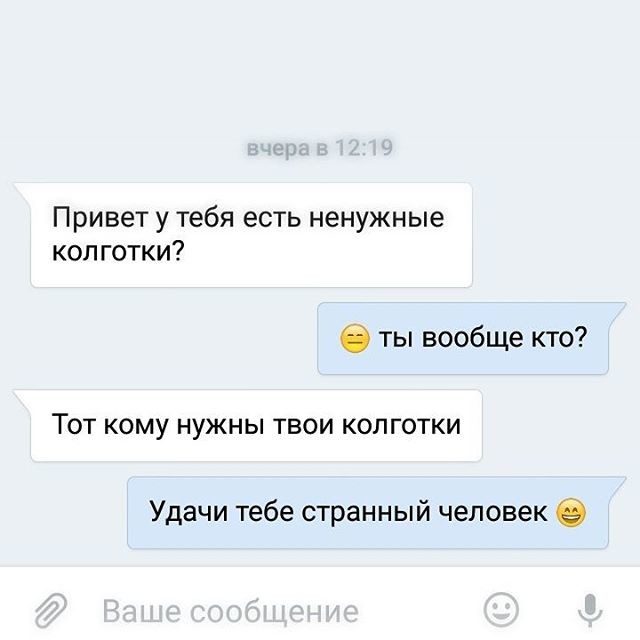Record a voice message with the microphone
Image resolution: width=640 pixels, height=640 pixels.
click(591, 608)
